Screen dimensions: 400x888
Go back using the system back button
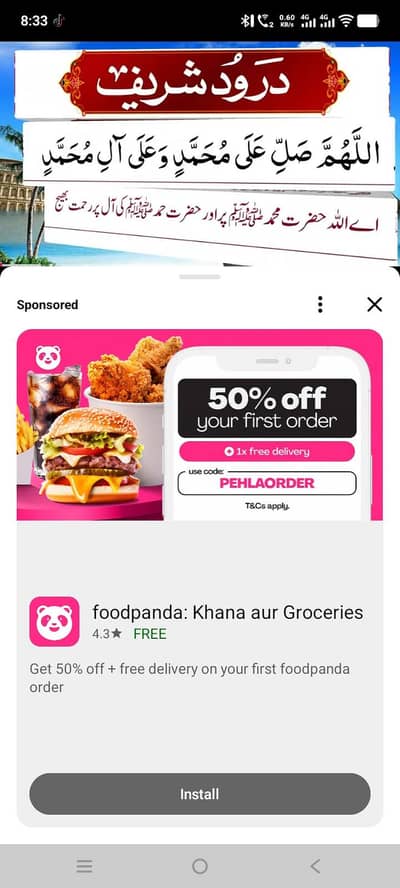[316, 866]
